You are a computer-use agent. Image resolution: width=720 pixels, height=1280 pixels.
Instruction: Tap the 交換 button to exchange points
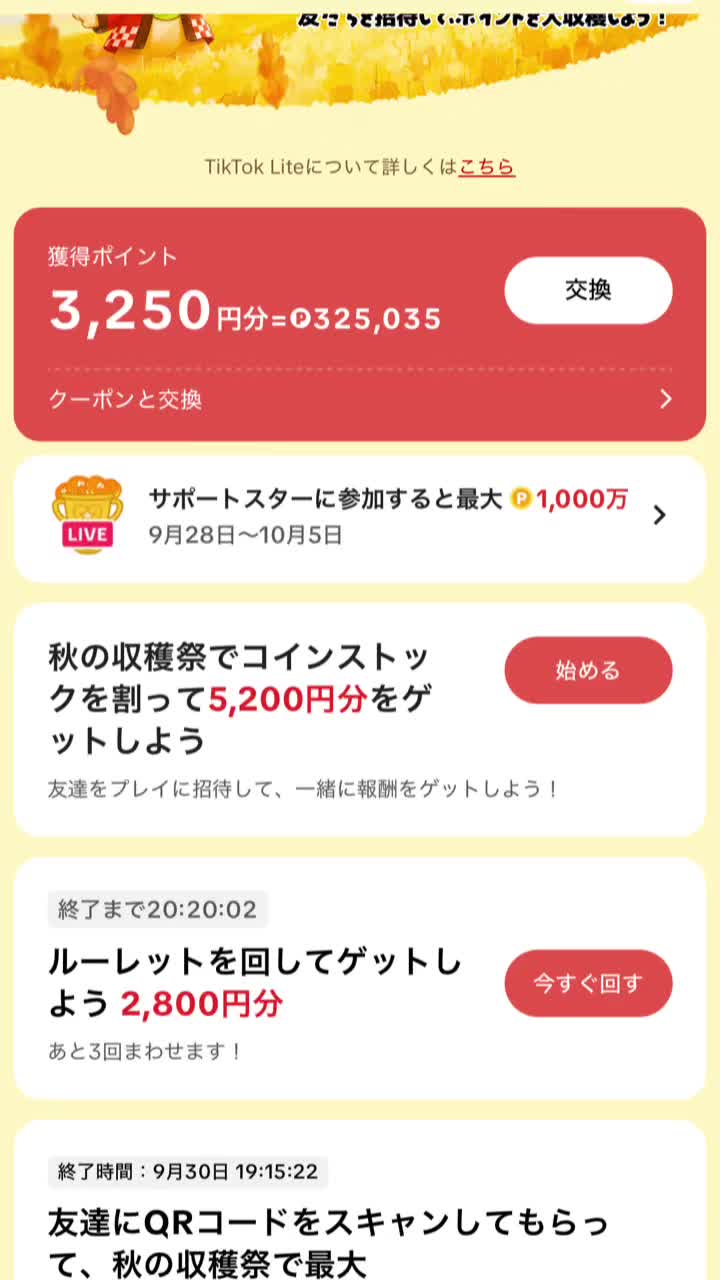588,290
